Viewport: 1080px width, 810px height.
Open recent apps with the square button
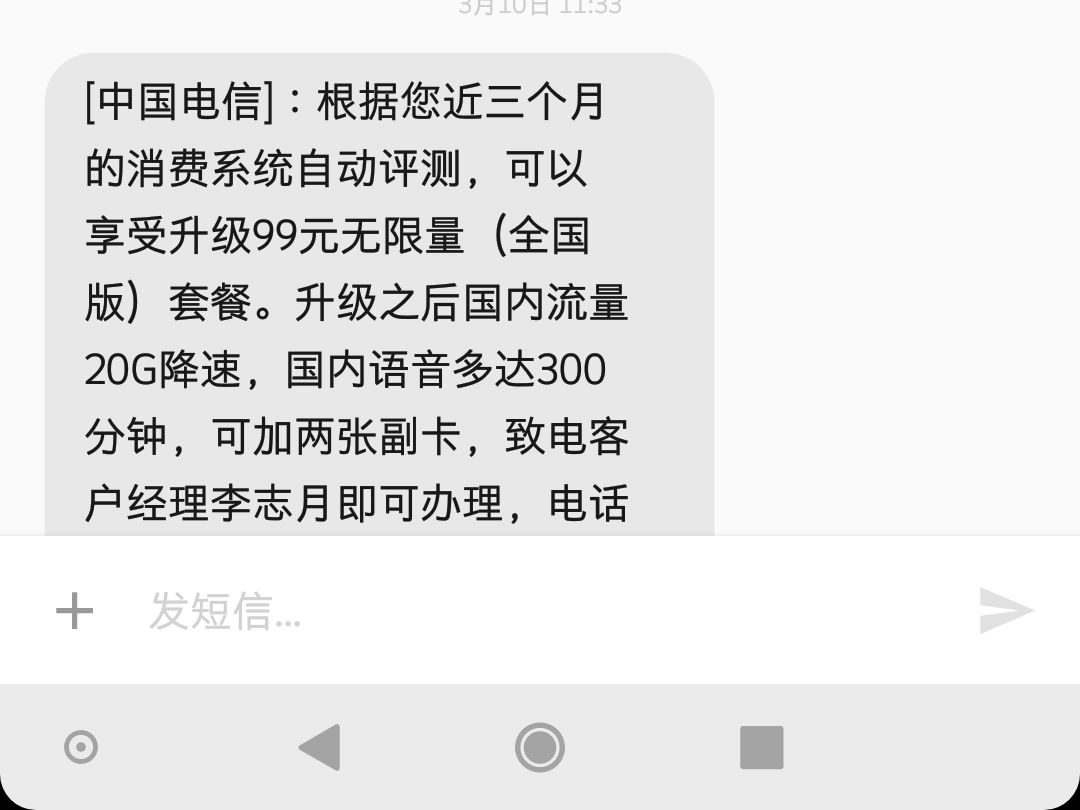tap(761, 747)
